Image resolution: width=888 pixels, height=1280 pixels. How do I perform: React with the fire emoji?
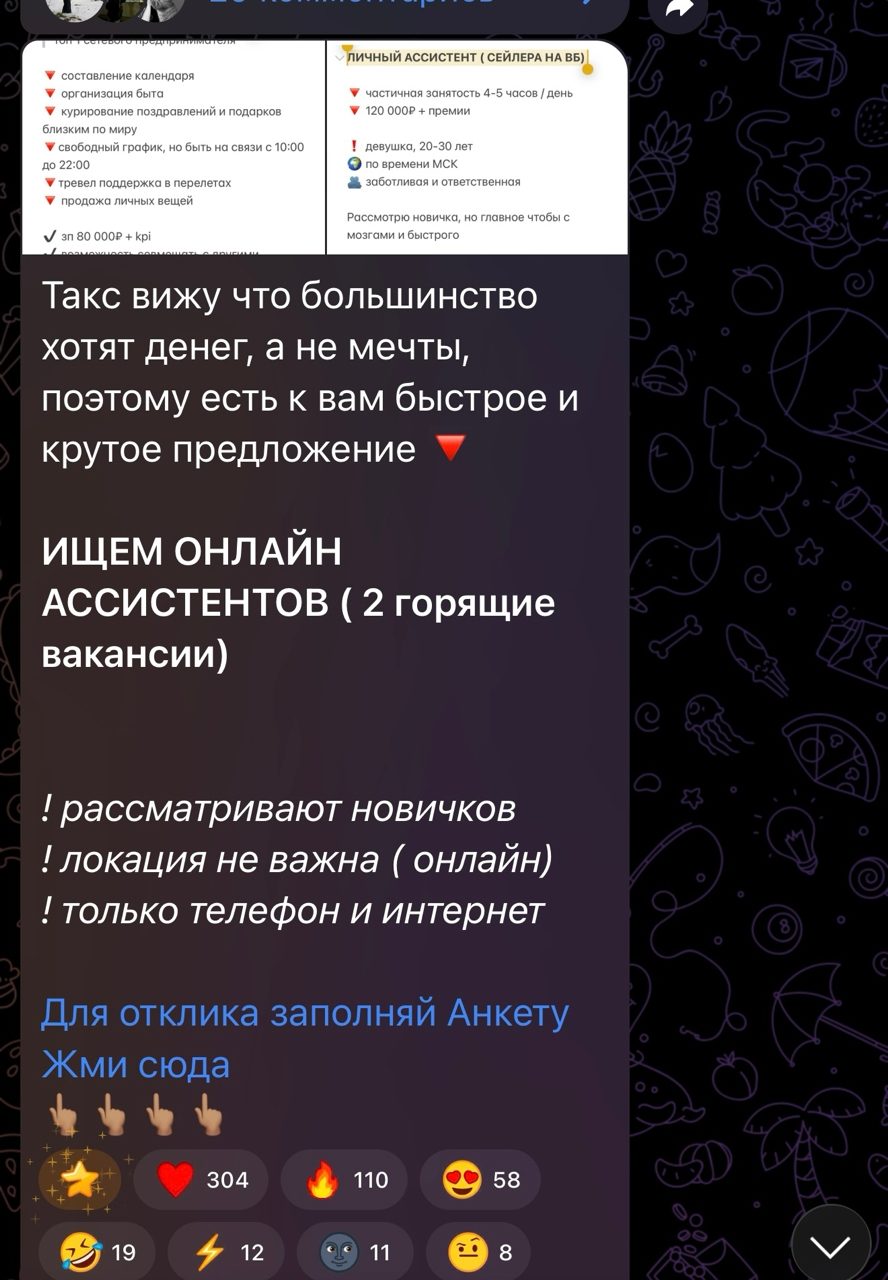pos(345,1180)
